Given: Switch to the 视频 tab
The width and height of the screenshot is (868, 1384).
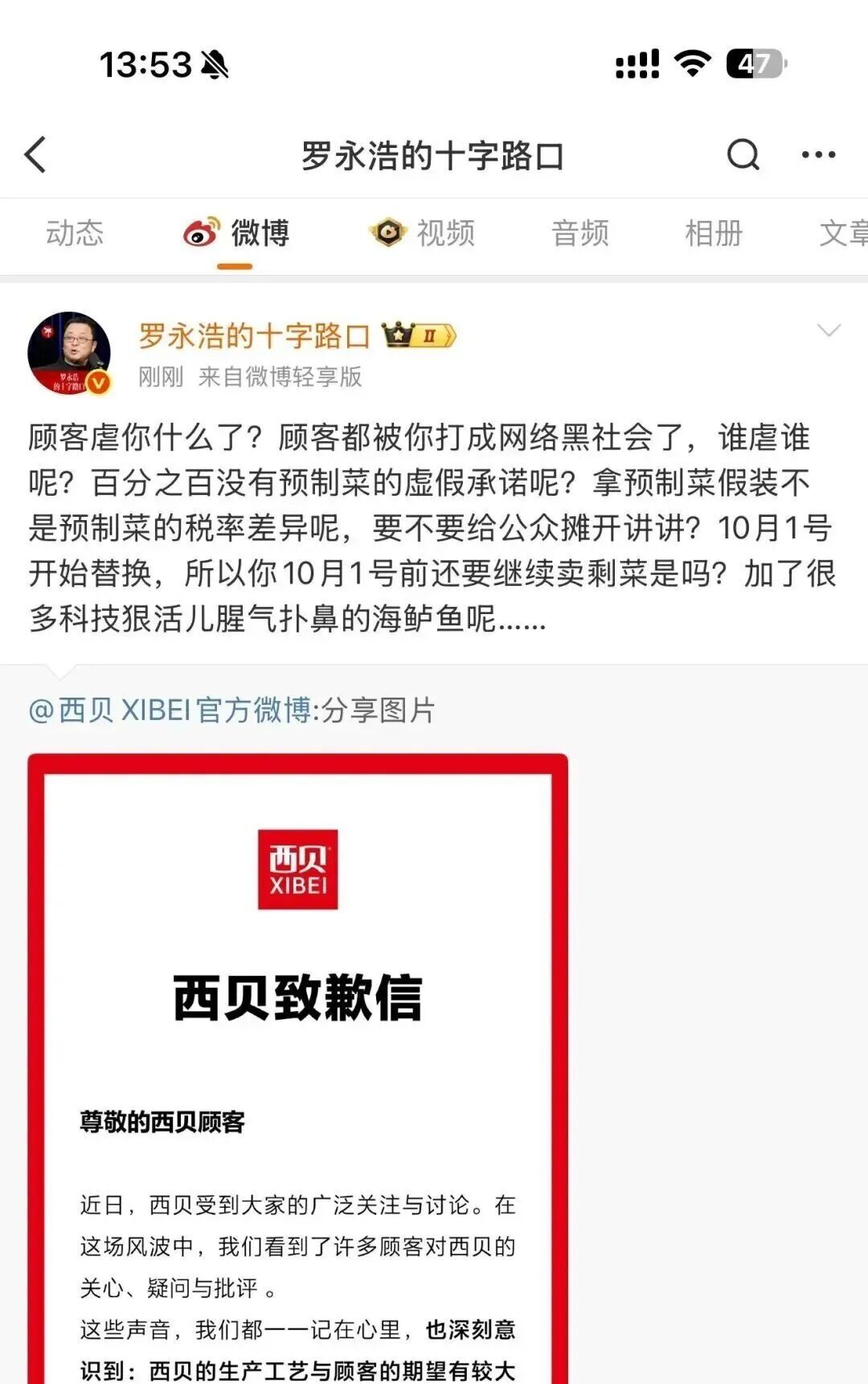Looking at the screenshot, I should 423,234.
